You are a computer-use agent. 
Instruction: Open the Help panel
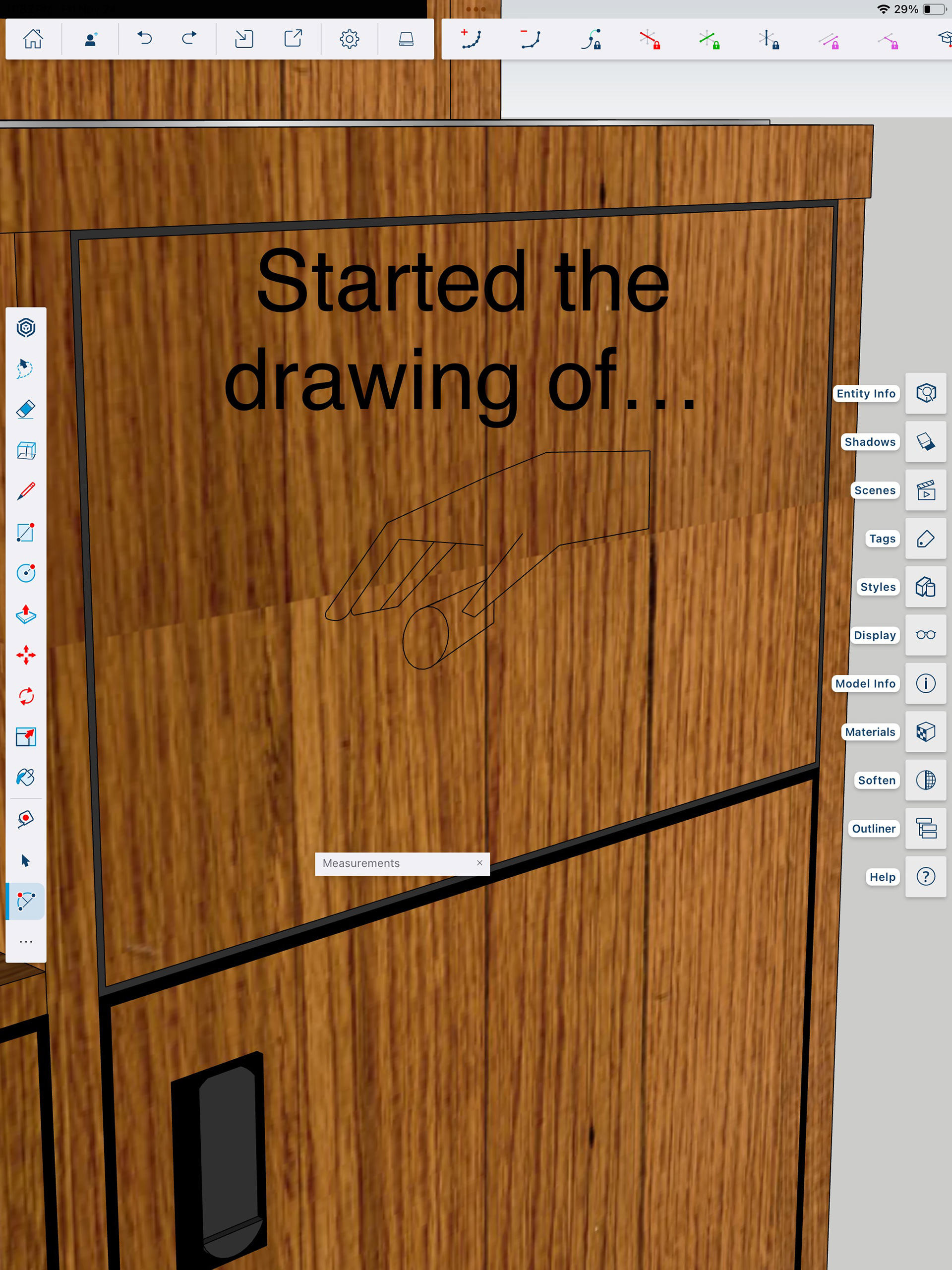pyautogui.click(x=926, y=877)
